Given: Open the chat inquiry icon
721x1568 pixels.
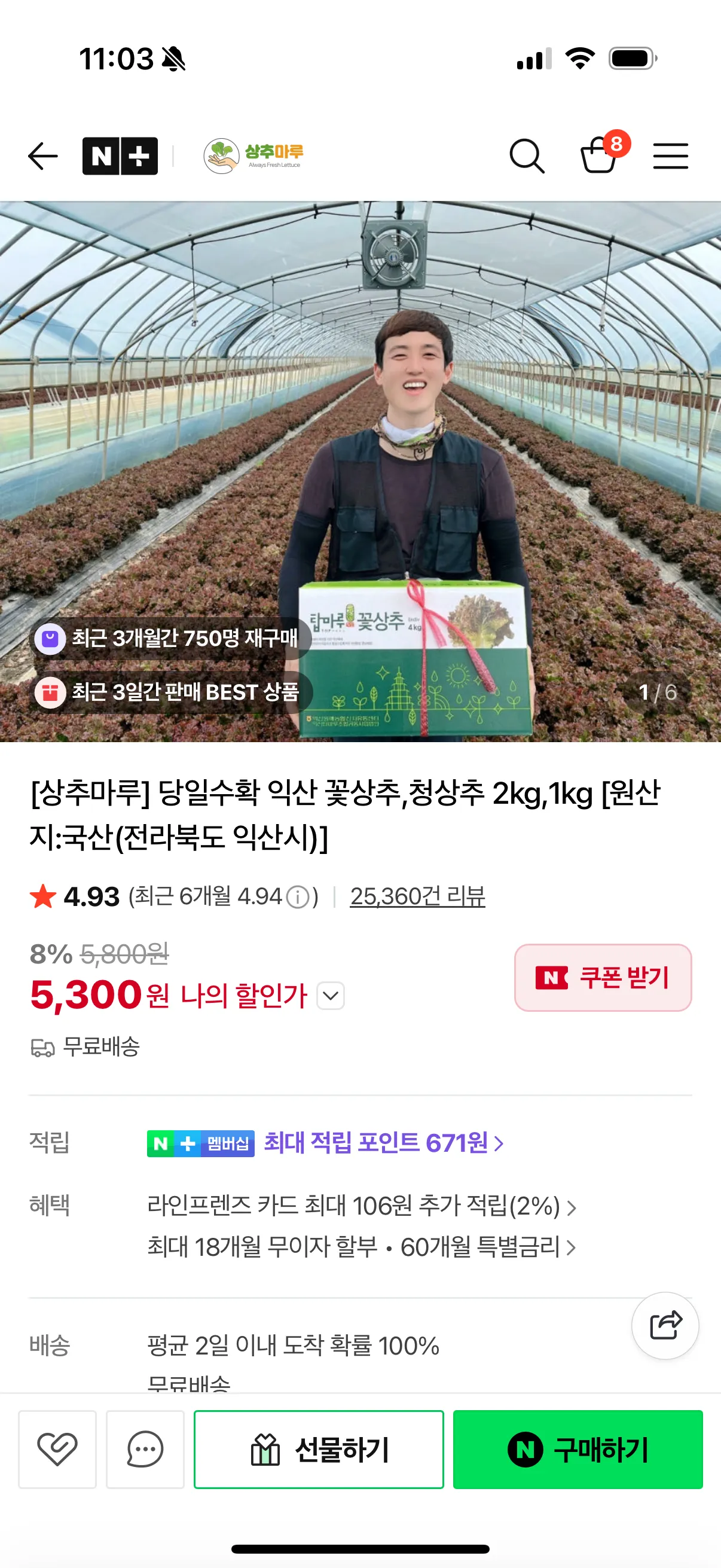Looking at the screenshot, I should pos(145,1450).
